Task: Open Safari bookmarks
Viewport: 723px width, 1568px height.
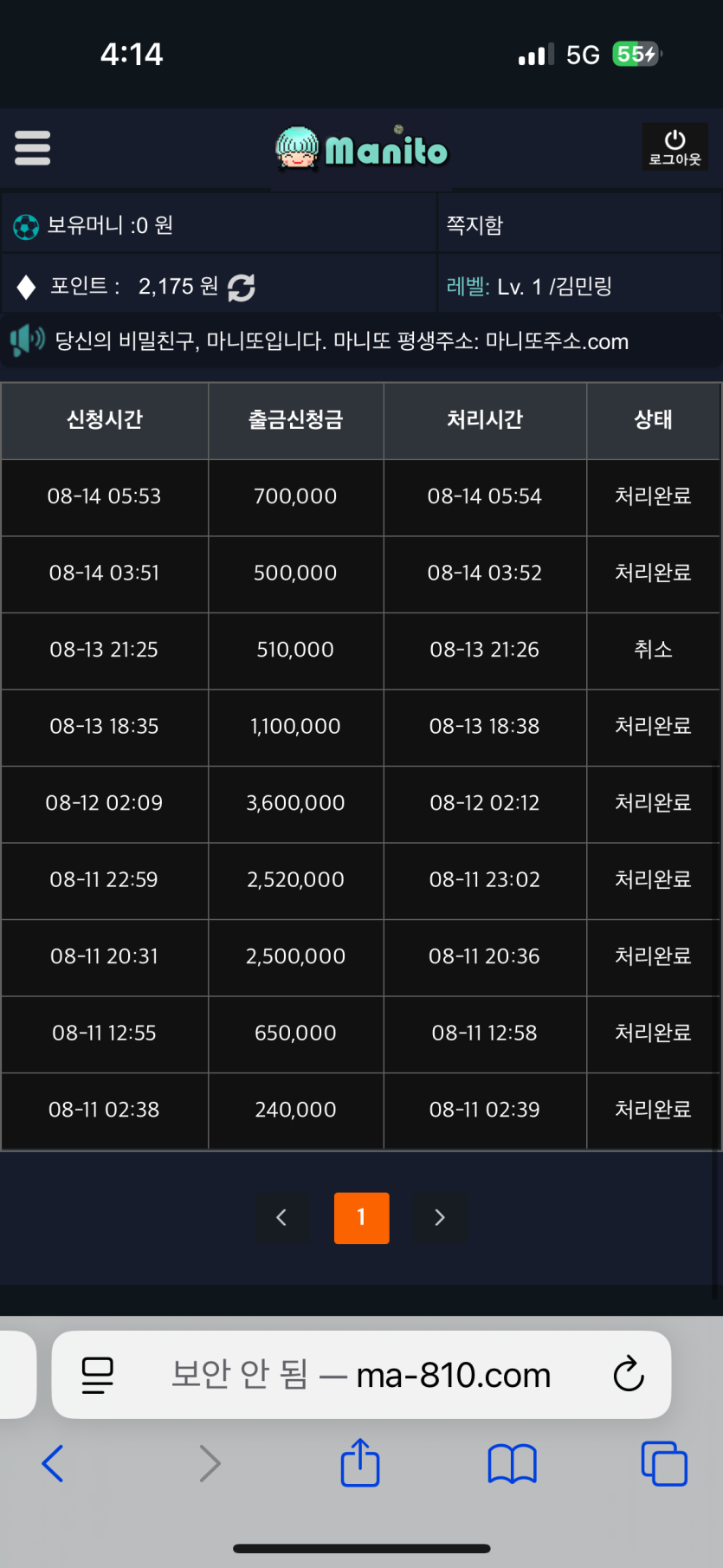Action: coord(512,1463)
